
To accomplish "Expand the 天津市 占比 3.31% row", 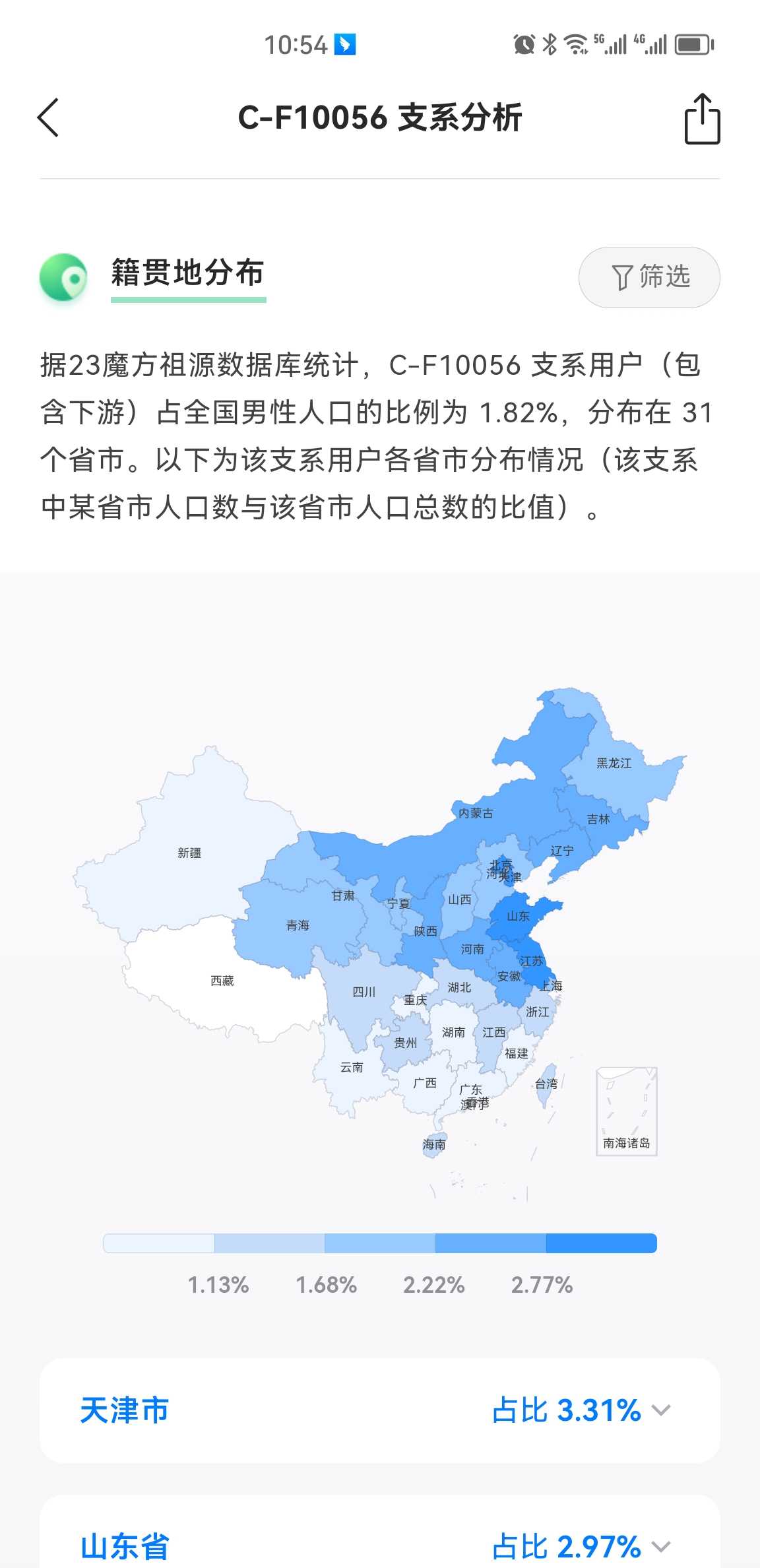I will pyautogui.click(x=379, y=1410).
